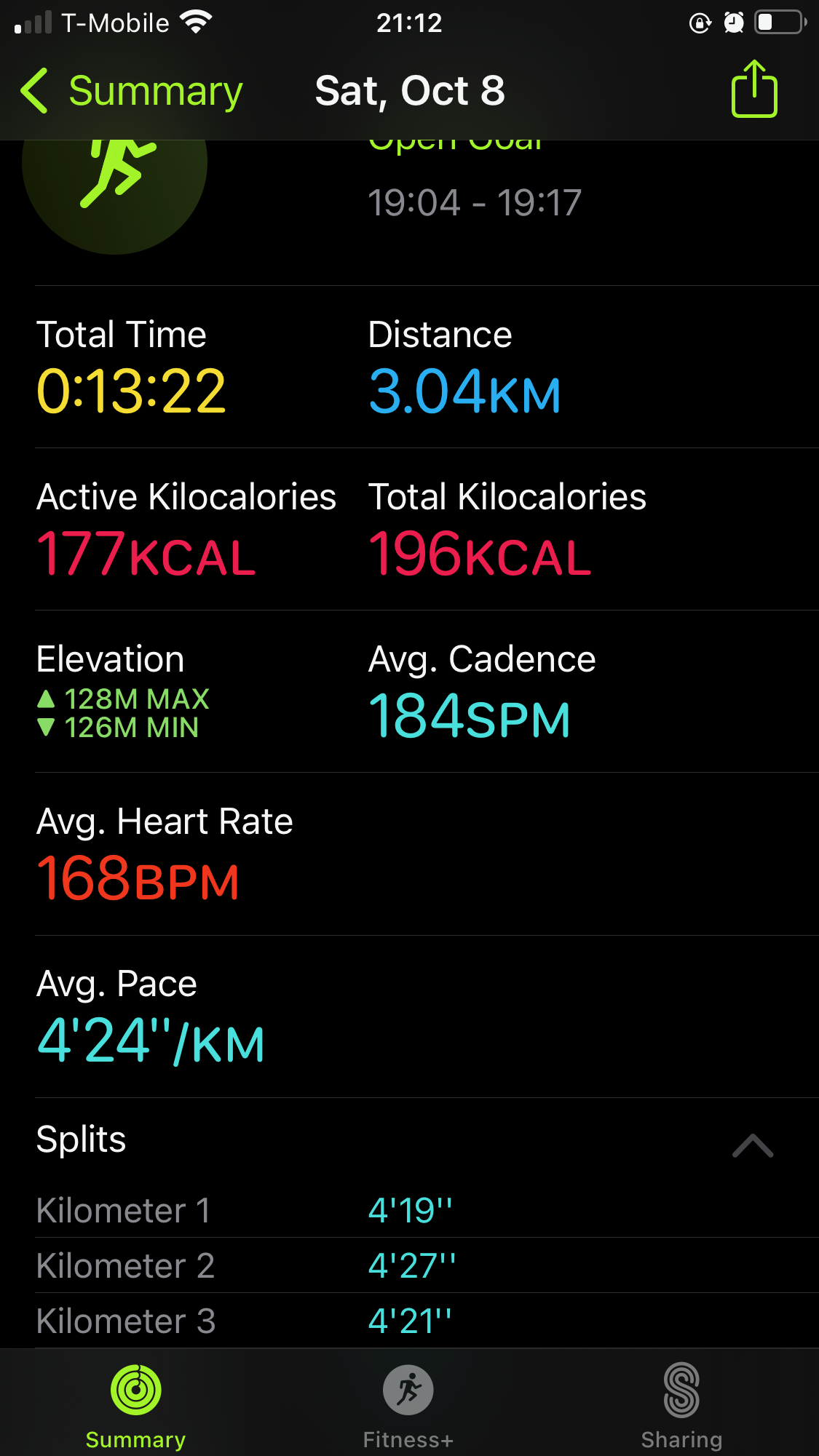The image size is (819, 1456).
Task: Collapse the Splits section
Action: click(x=753, y=1145)
